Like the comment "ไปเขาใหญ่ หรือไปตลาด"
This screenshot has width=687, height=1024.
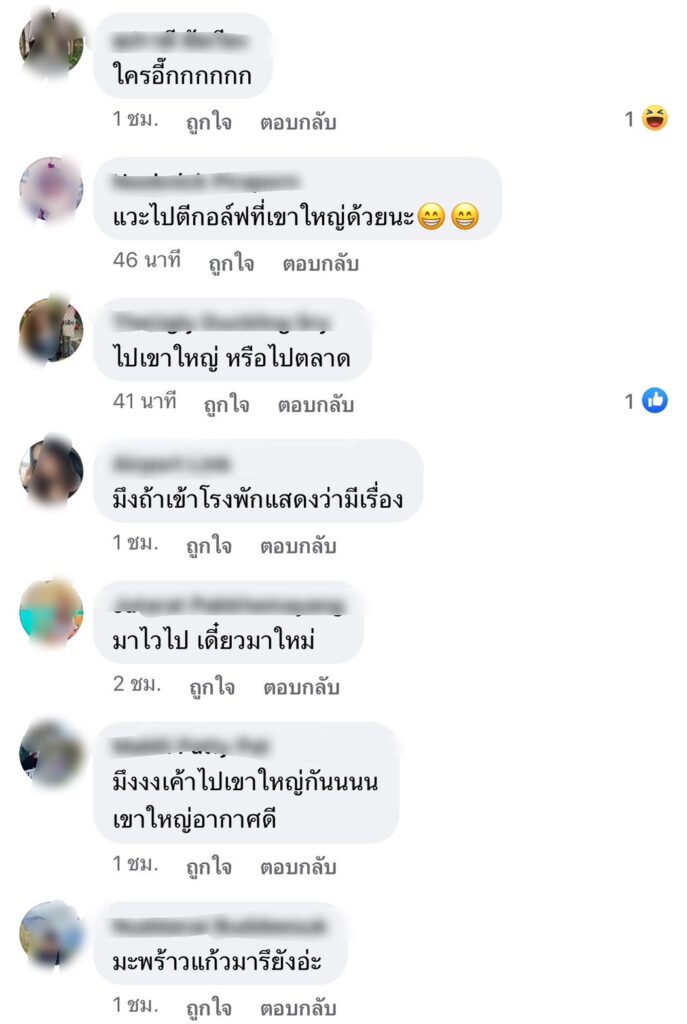tap(227, 404)
